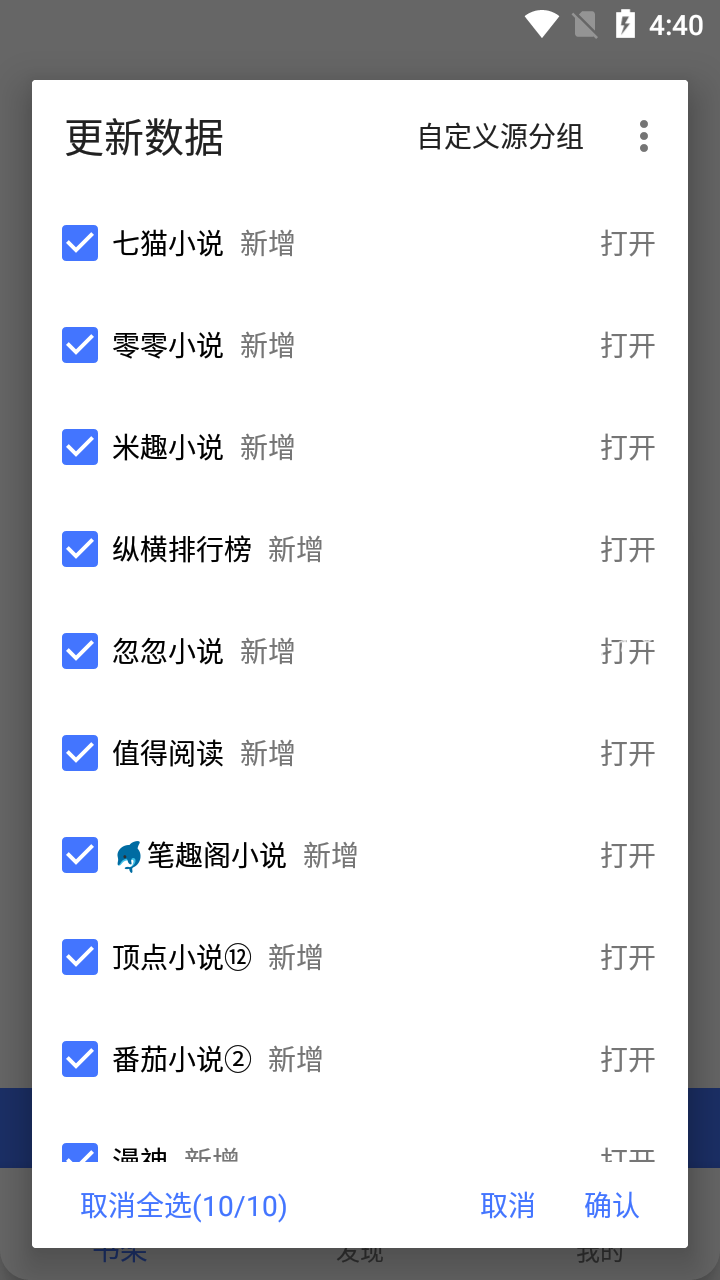Uncheck 值得阅读 checkbox
720x1280 pixels.
(80, 753)
